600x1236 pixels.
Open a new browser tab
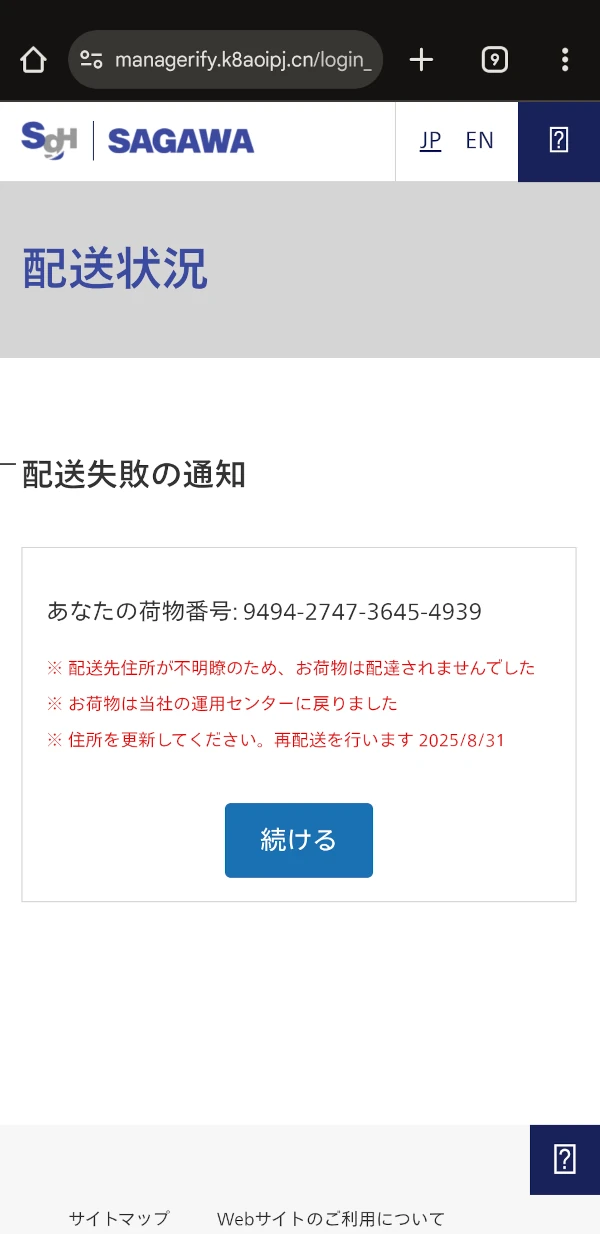422,60
